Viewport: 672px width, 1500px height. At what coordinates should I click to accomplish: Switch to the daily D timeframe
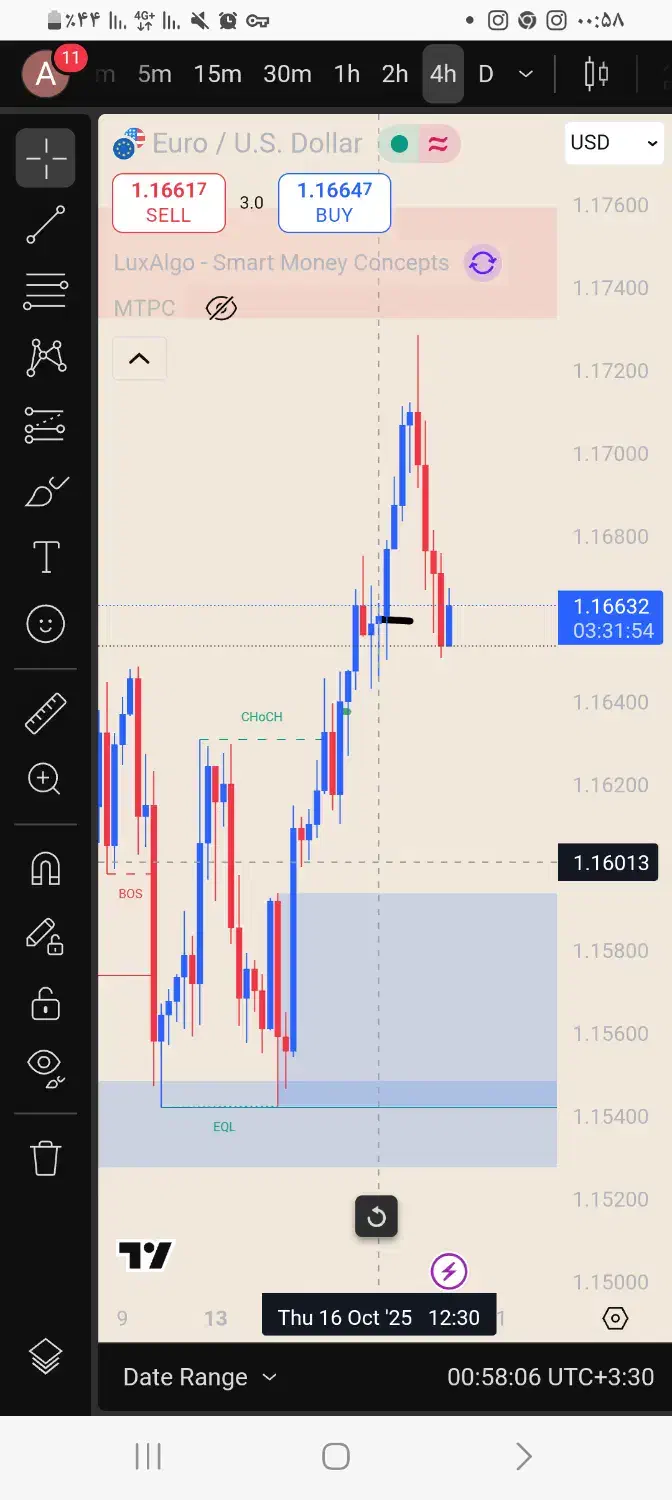(x=486, y=74)
